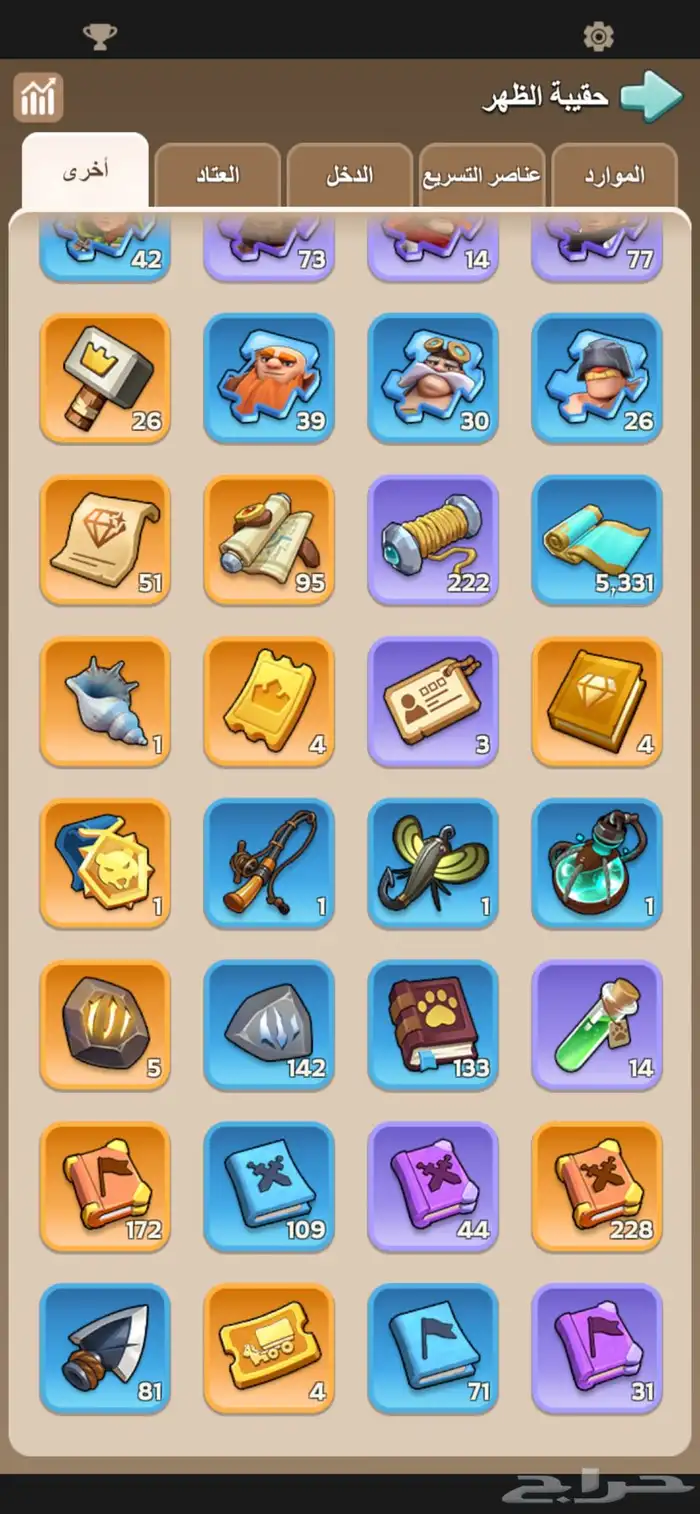Select the أخرى tab
Image resolution: width=700 pixels, height=1514 pixels.
pyautogui.click(x=86, y=171)
